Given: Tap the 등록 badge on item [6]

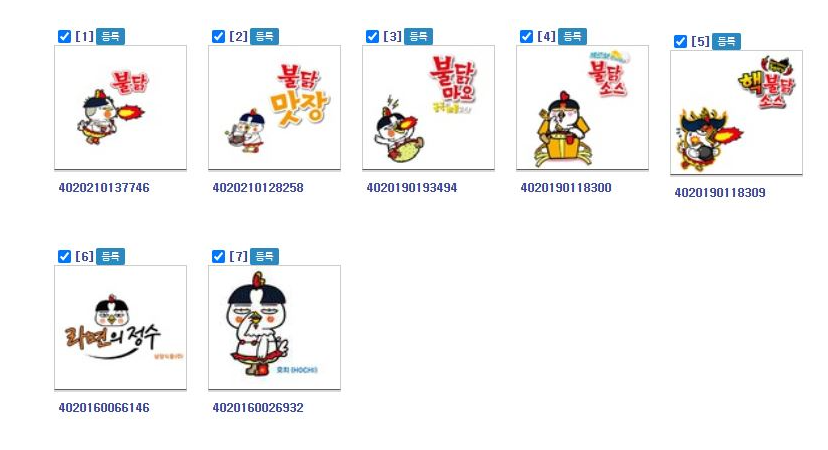Looking at the screenshot, I should coord(110,257).
